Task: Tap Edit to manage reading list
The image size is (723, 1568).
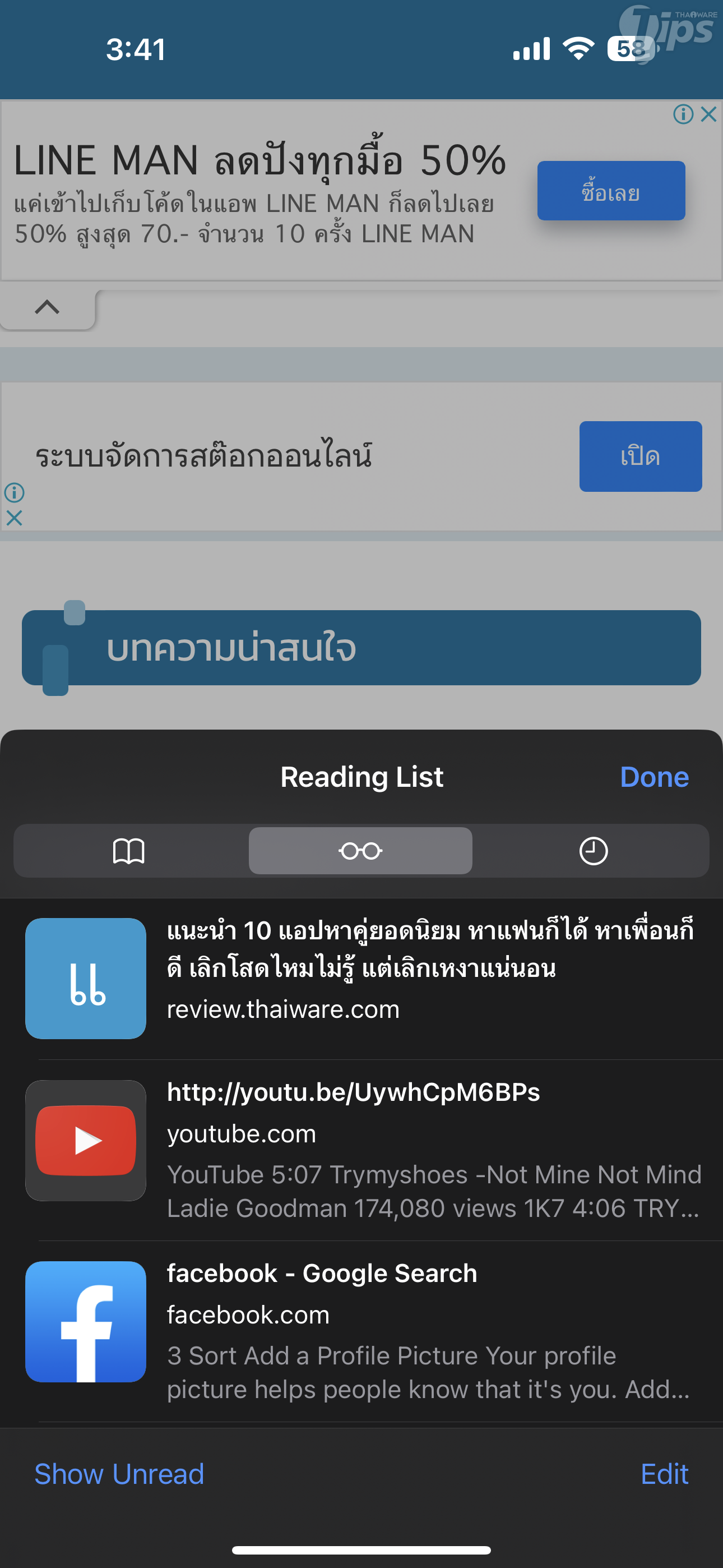Action: pyautogui.click(x=664, y=1474)
